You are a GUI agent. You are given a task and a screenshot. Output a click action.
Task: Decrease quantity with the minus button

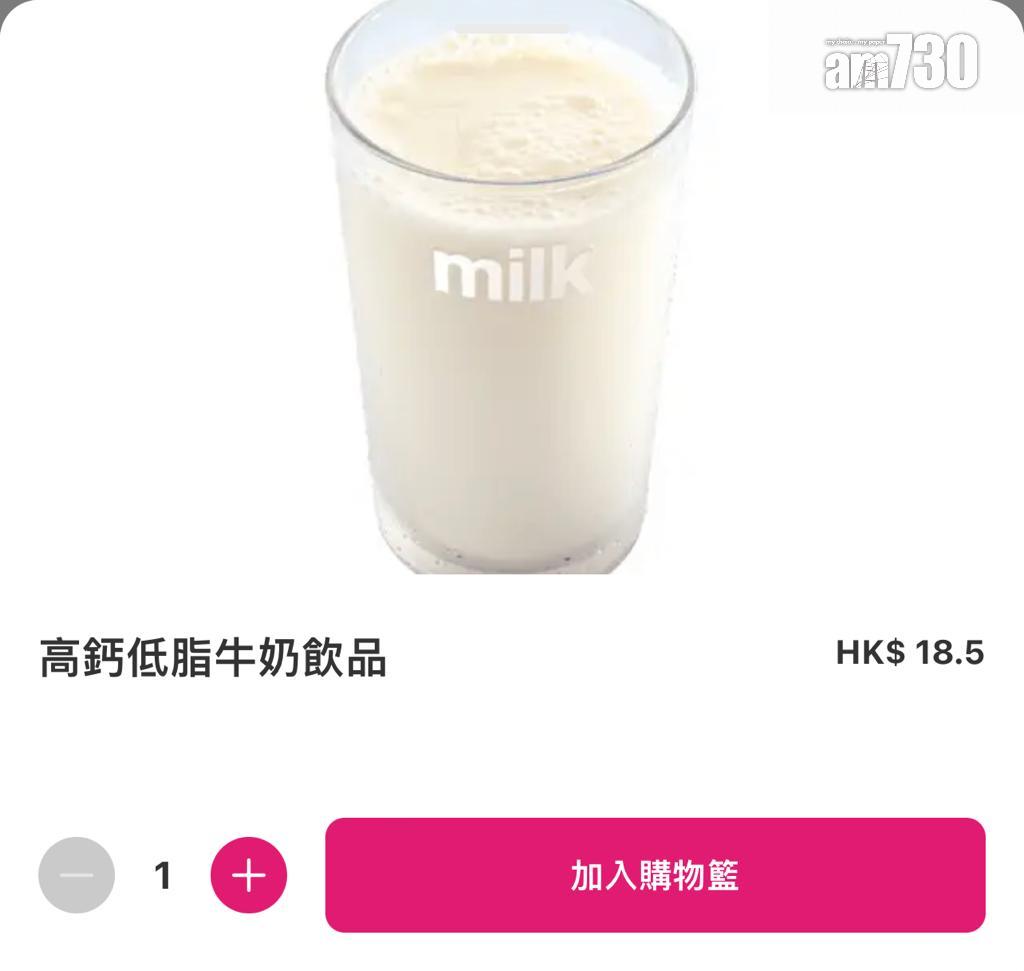76,876
